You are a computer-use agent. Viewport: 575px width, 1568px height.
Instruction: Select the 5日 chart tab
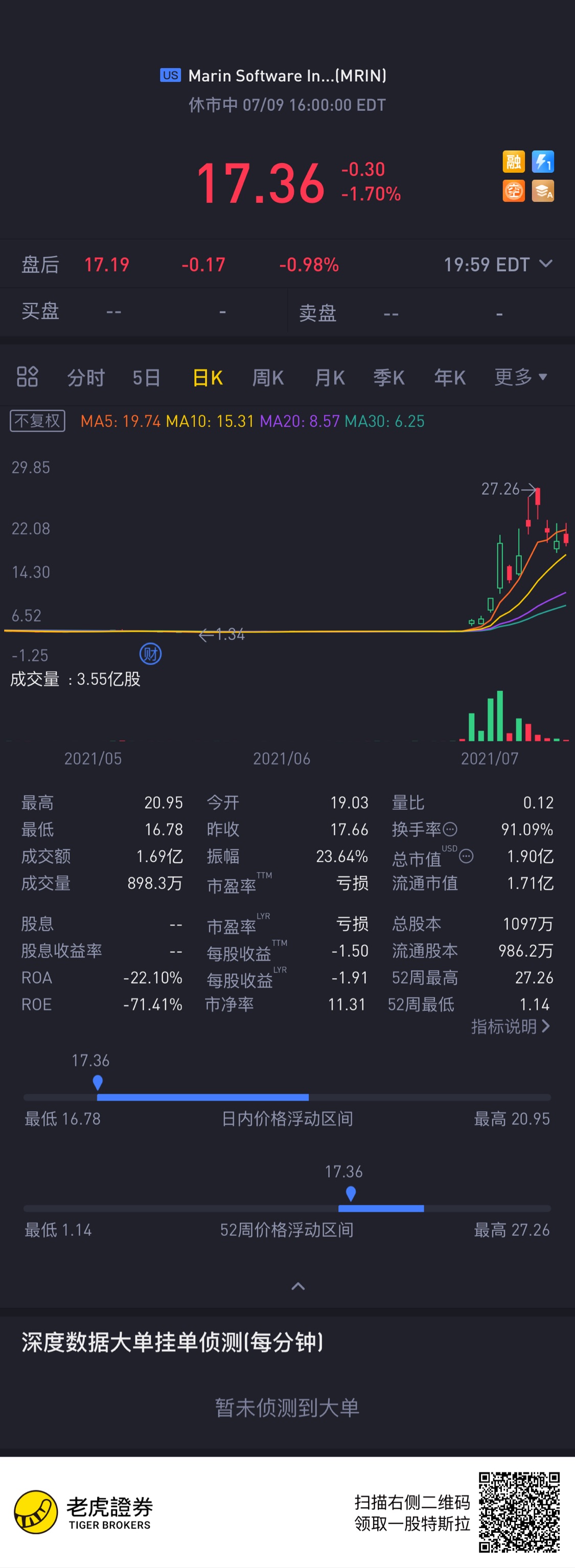pos(147,377)
